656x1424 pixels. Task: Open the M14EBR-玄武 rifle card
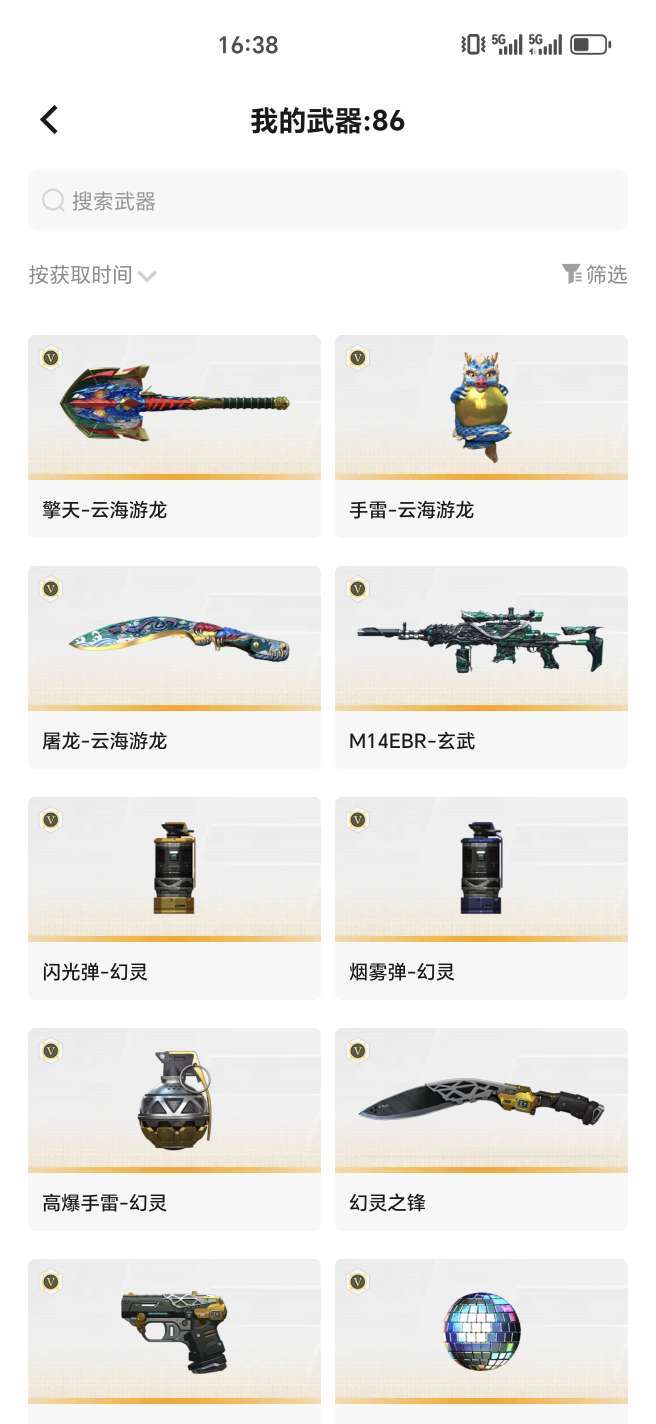tap(481, 666)
